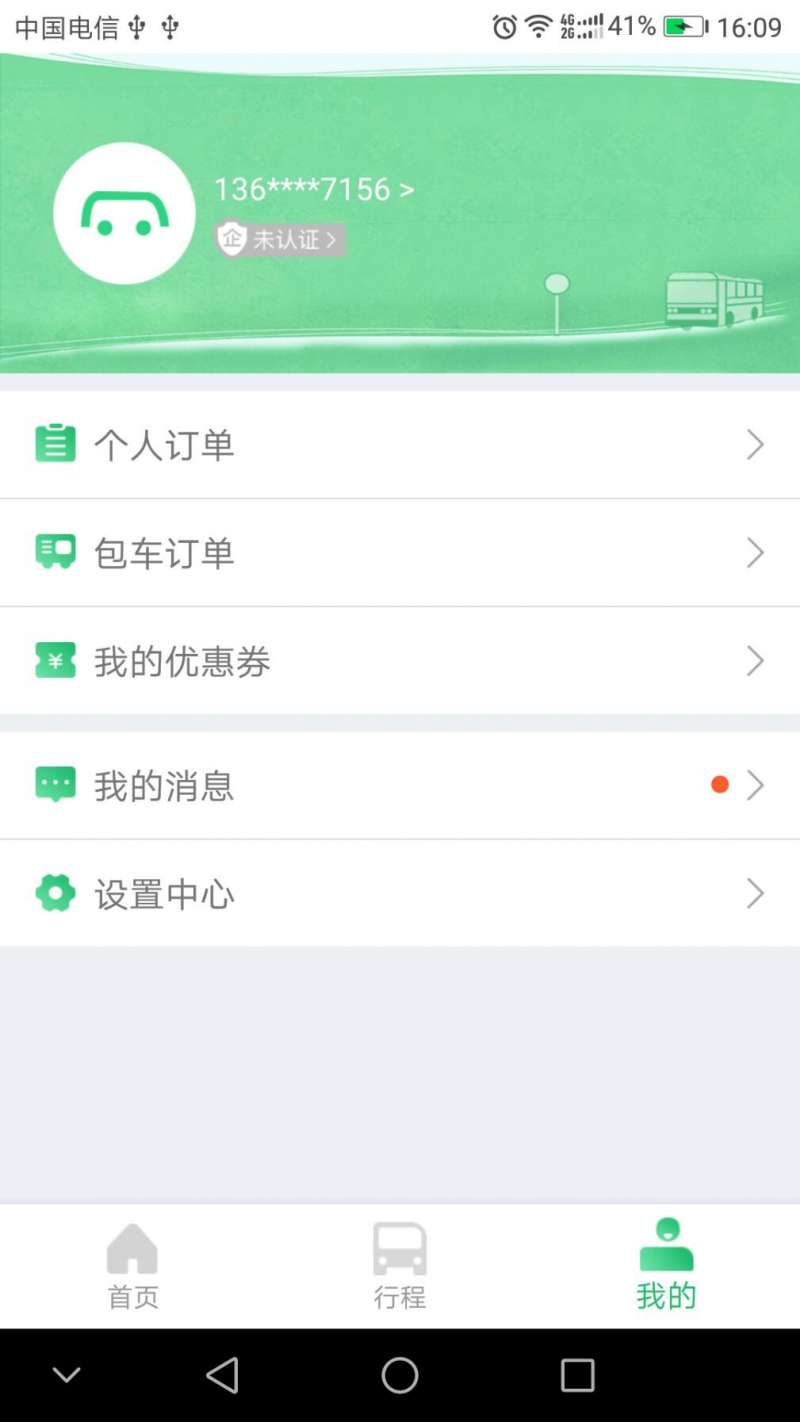Screen dimensions: 800x1422
Task: Open account details for 136****7156
Action: tap(313, 189)
